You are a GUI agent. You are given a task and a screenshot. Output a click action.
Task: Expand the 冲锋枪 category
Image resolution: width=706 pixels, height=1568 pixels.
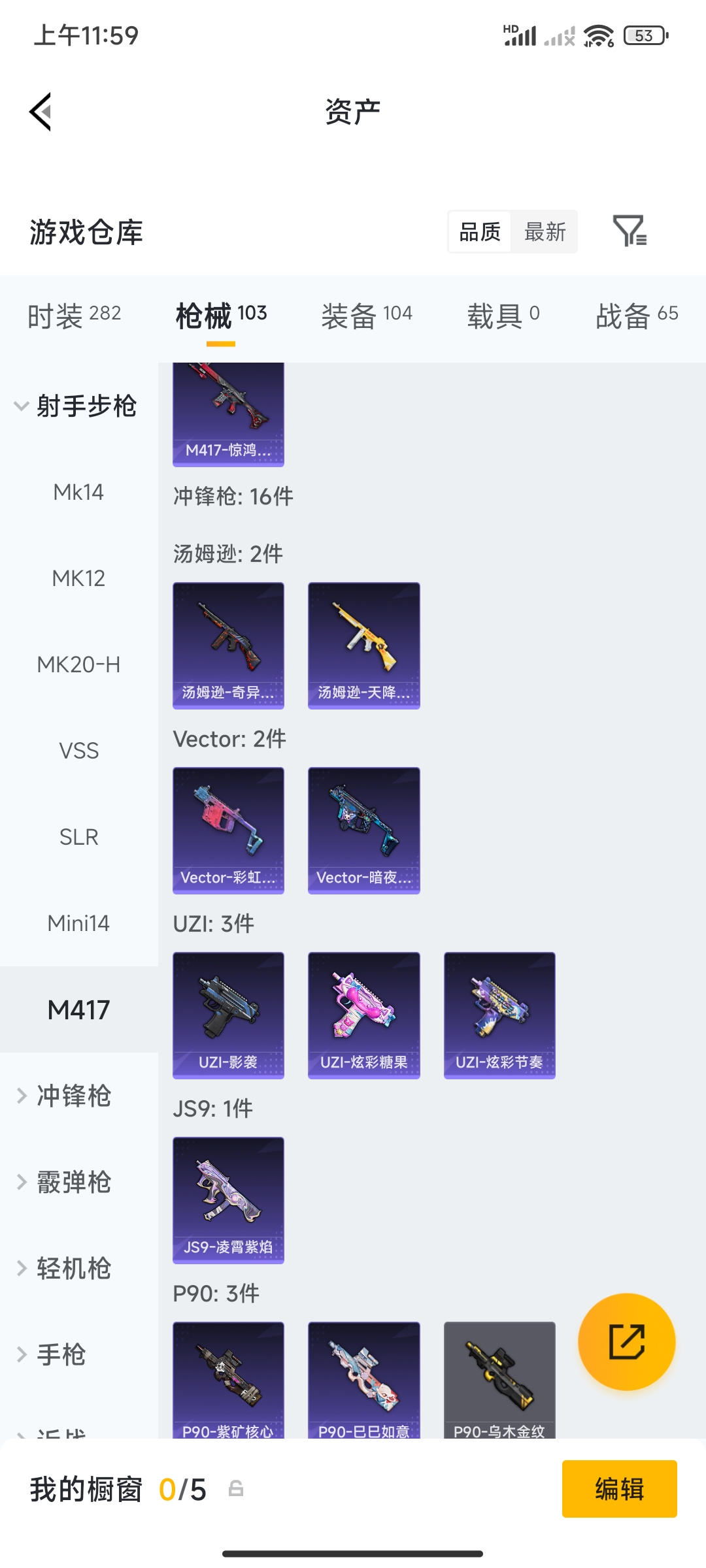click(x=73, y=1096)
